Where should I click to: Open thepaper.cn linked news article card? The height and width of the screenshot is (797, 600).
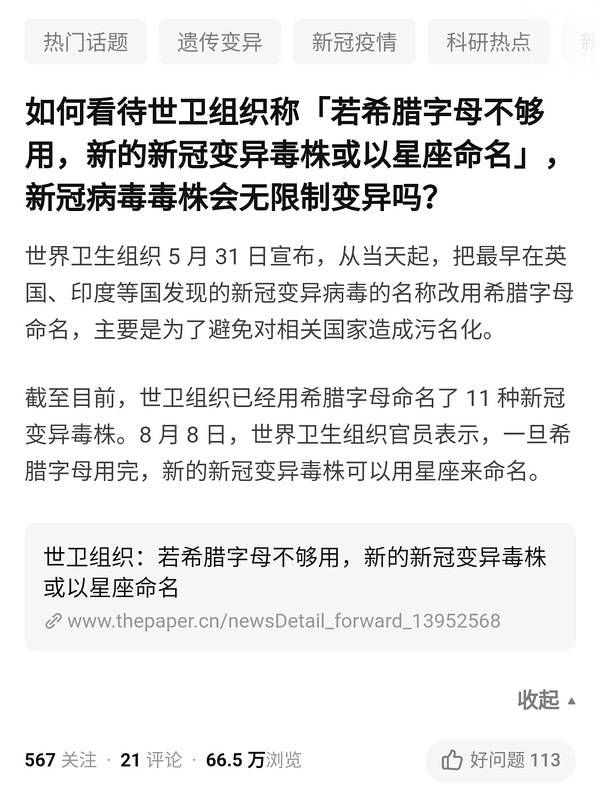click(x=299, y=587)
